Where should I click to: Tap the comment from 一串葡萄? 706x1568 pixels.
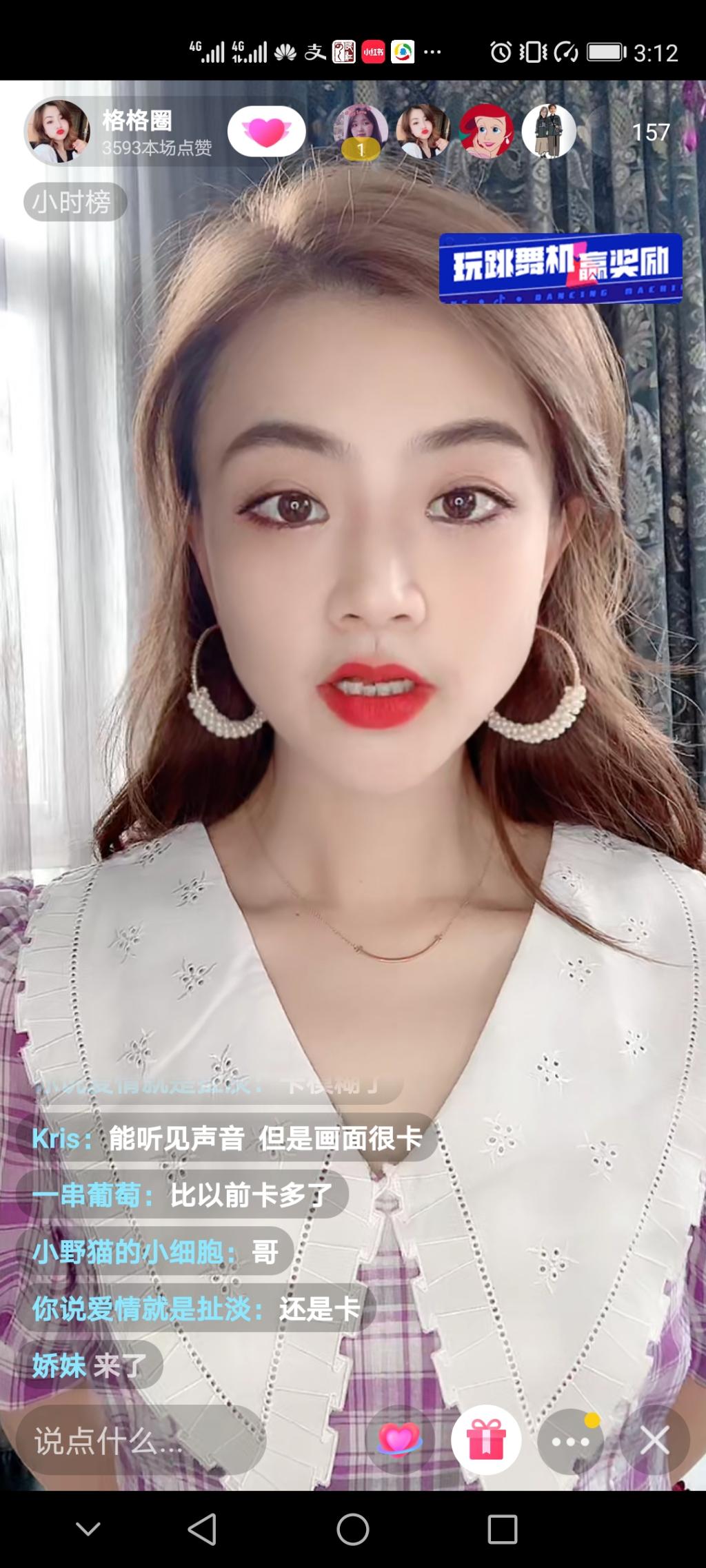click(183, 1195)
